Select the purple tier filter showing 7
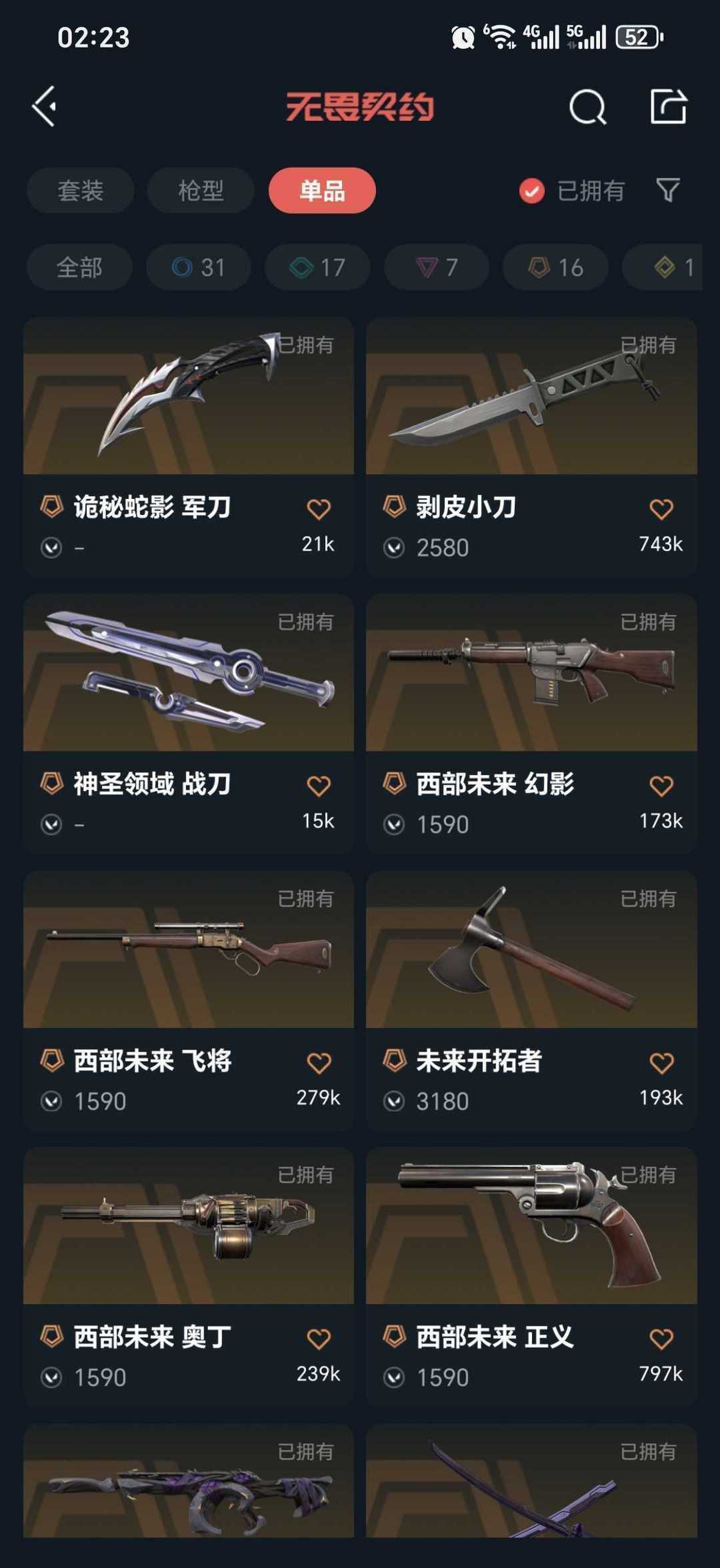 (437, 267)
